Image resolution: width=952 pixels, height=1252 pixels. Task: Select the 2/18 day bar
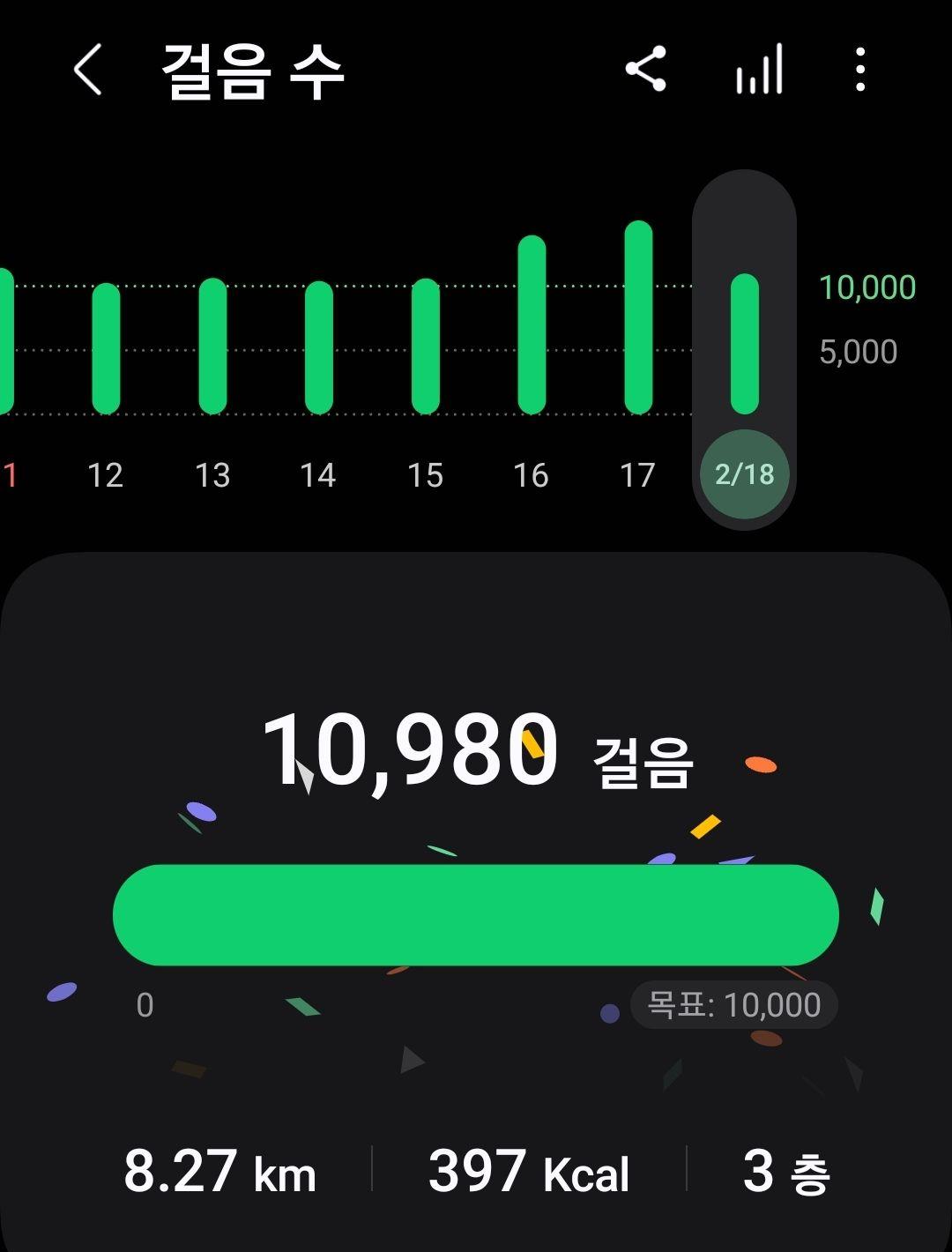click(744, 346)
